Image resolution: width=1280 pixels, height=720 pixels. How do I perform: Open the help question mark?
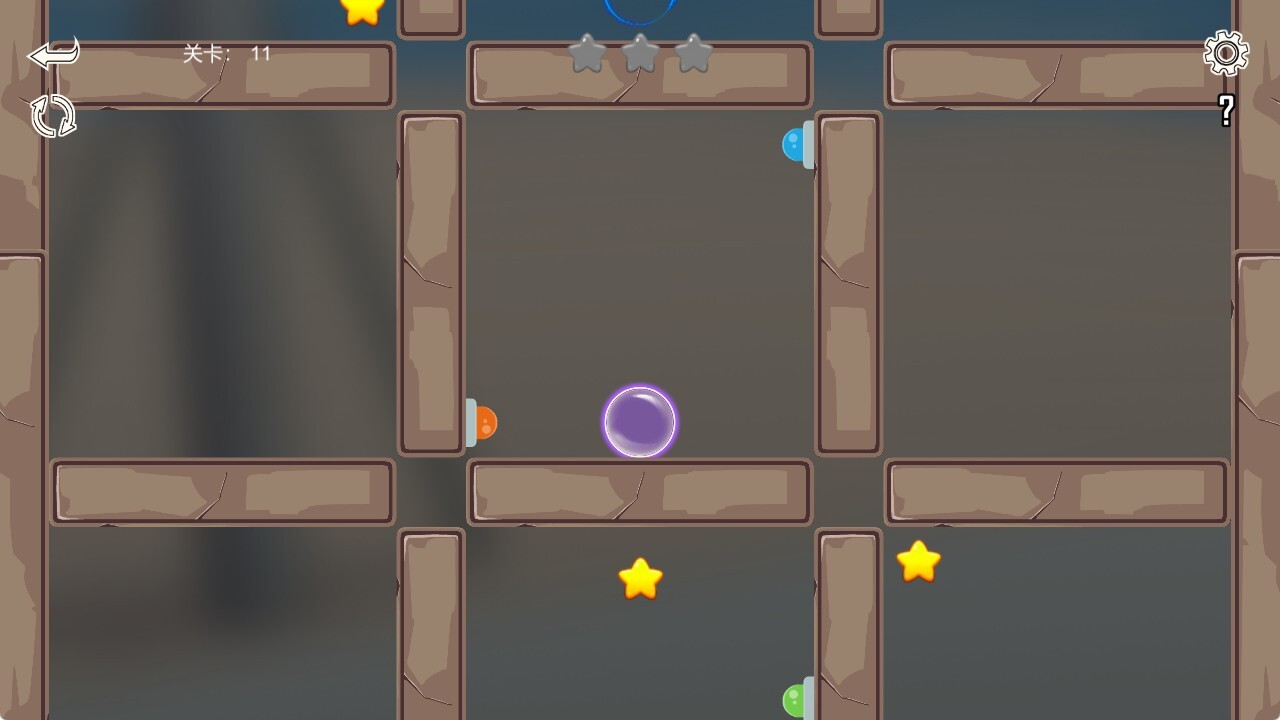pos(1226,110)
